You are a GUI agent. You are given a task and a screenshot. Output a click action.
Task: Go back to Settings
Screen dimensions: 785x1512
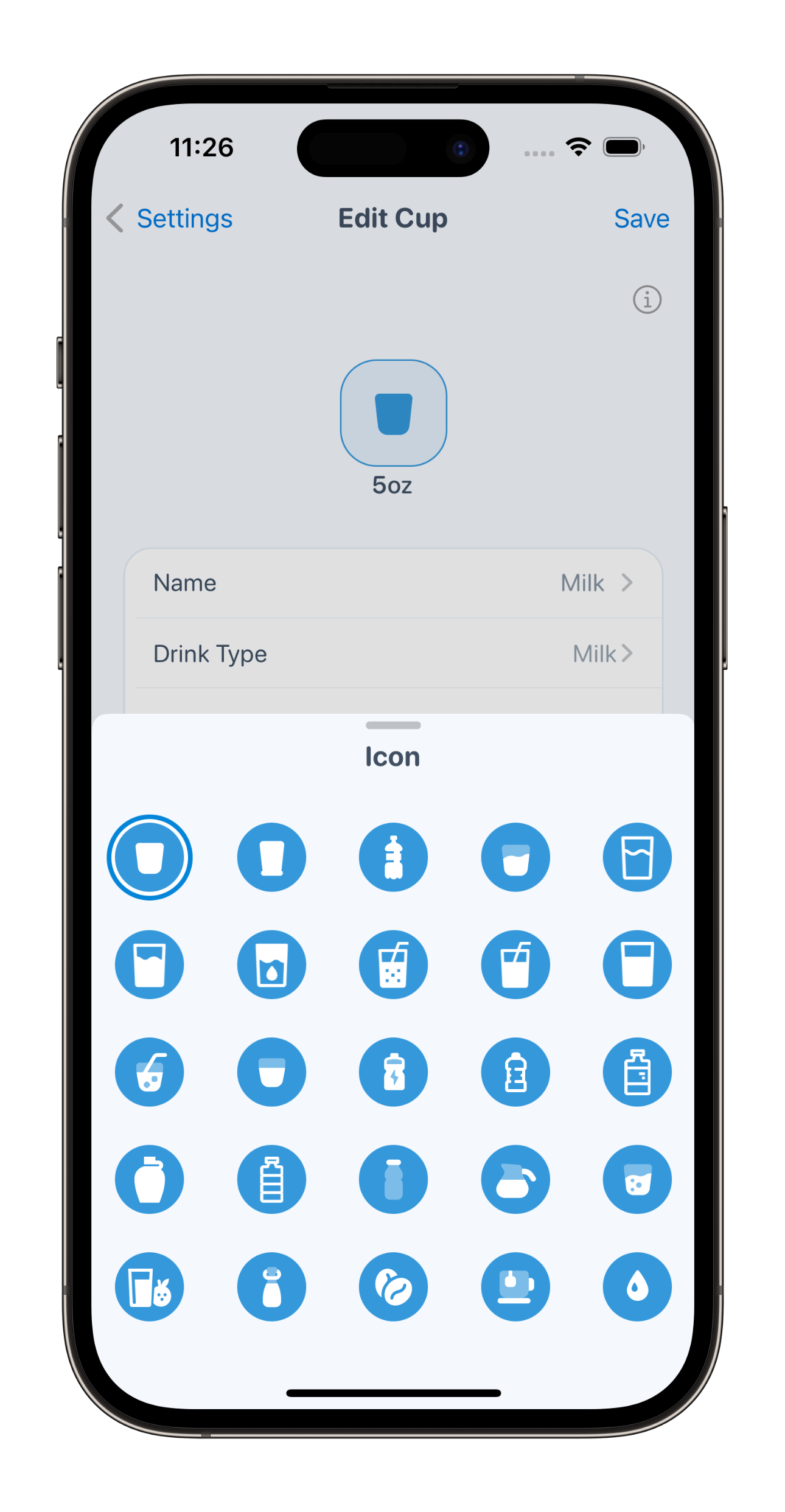(170, 218)
